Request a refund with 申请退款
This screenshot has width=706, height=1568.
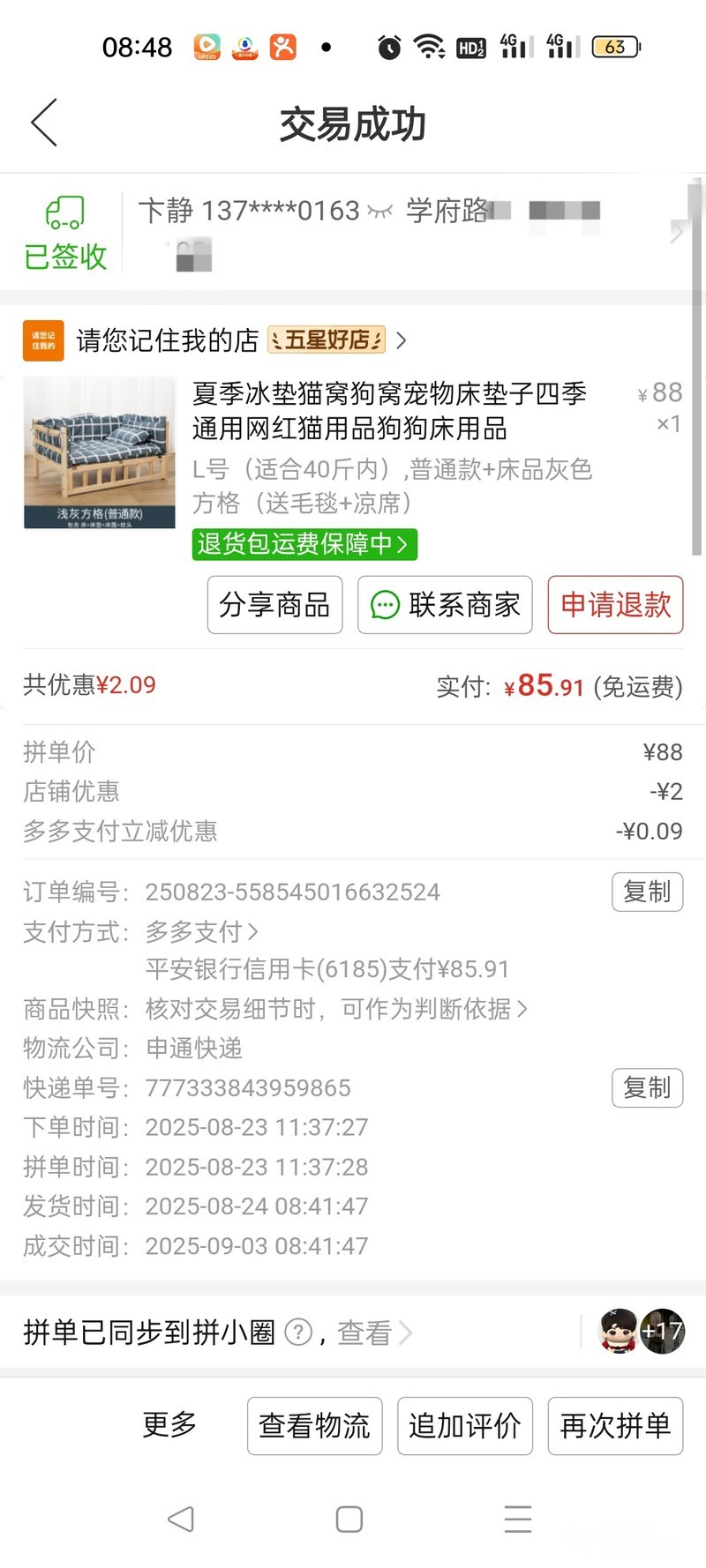[615, 605]
